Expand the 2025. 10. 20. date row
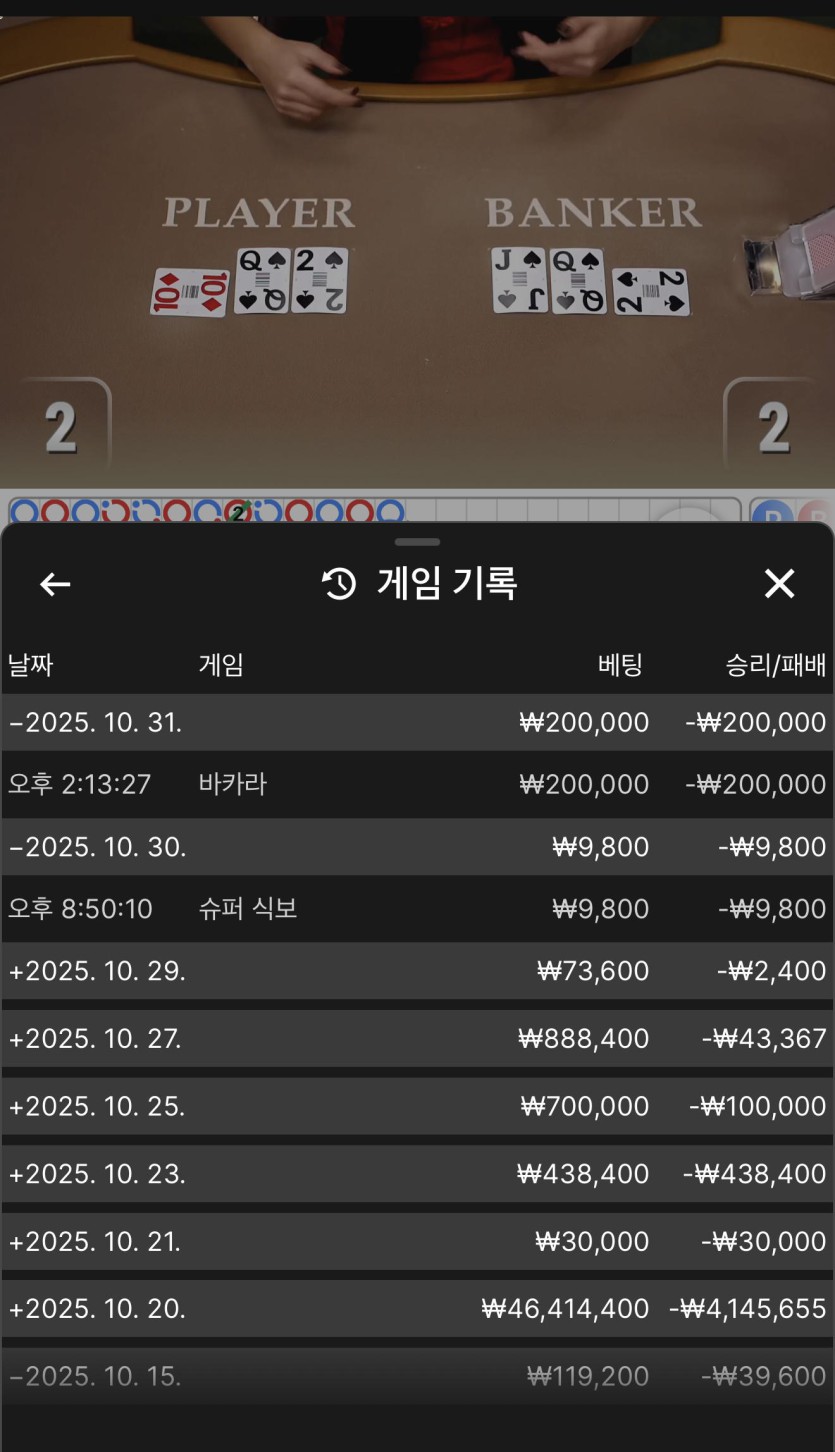Viewport: 835px width, 1452px height. coord(98,1309)
